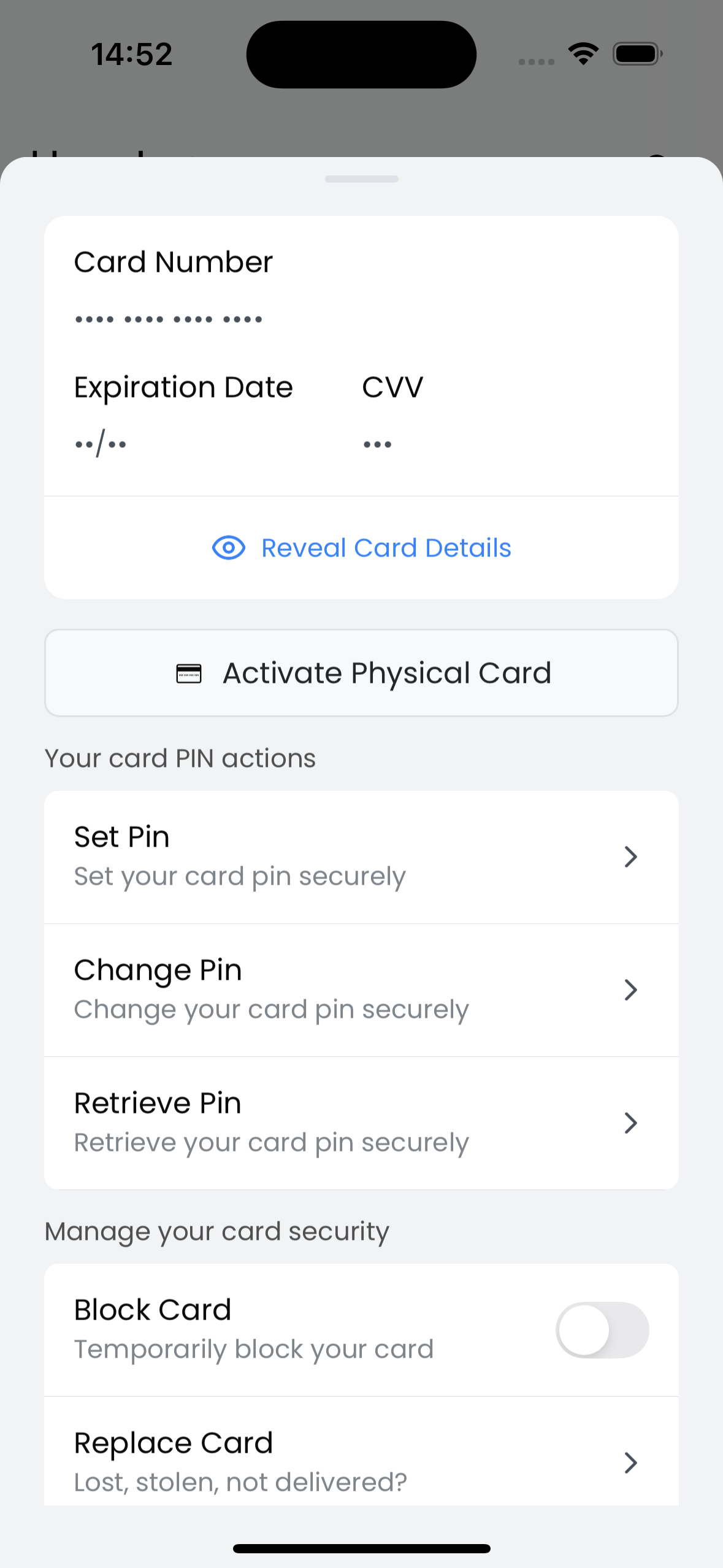Open the Set Pin option
This screenshot has height=1568, width=723.
(x=361, y=857)
